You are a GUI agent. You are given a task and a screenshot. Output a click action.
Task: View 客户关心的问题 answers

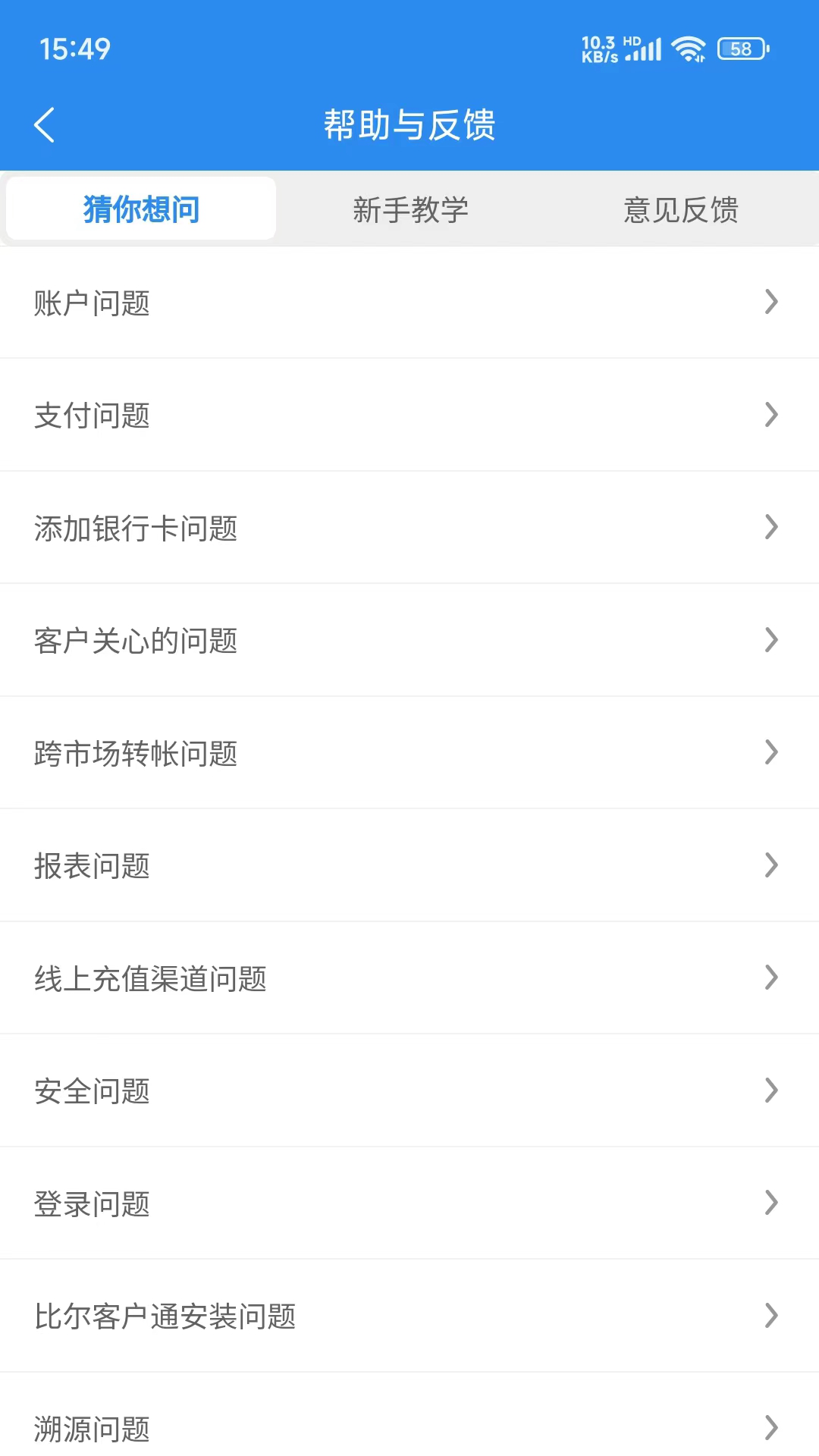(x=409, y=640)
